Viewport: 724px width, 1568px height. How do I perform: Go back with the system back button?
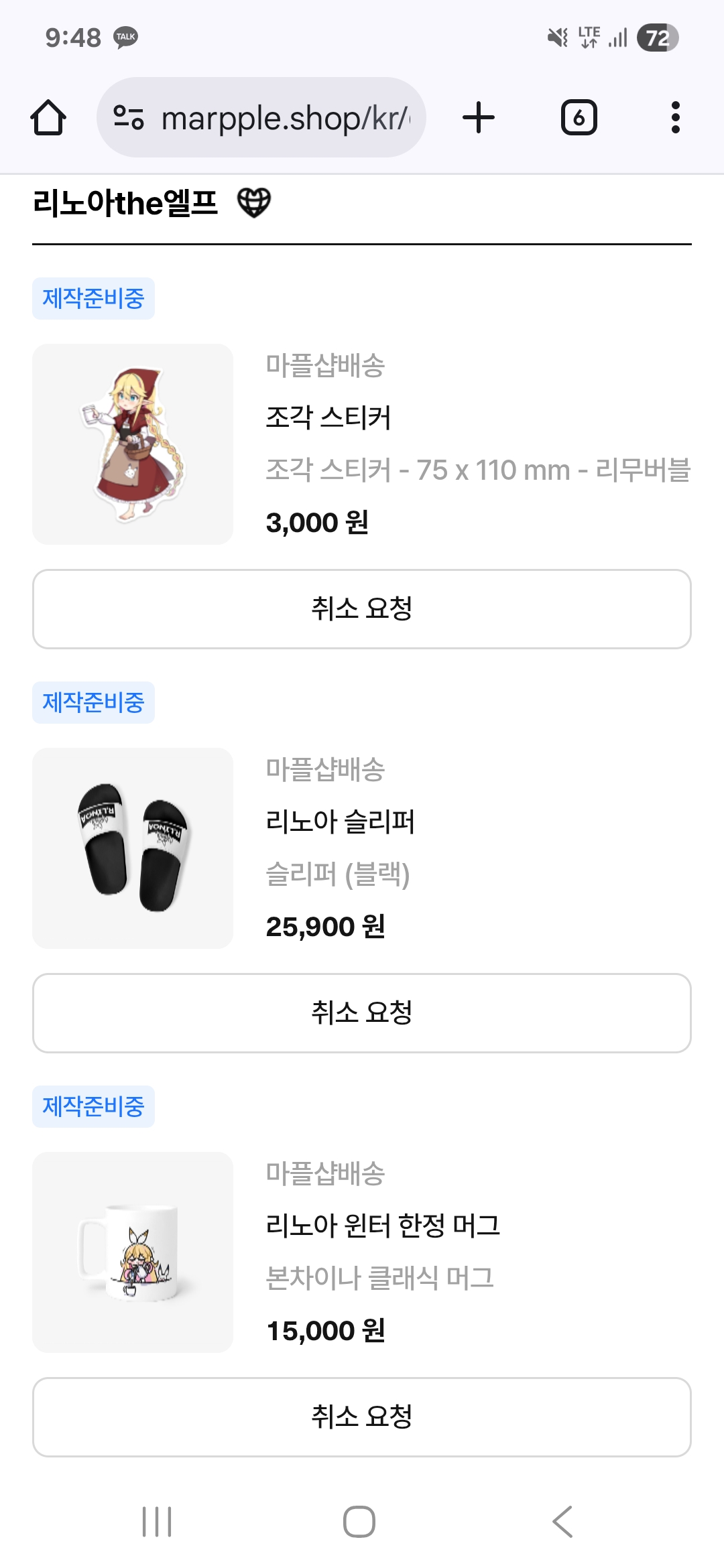563,1522
